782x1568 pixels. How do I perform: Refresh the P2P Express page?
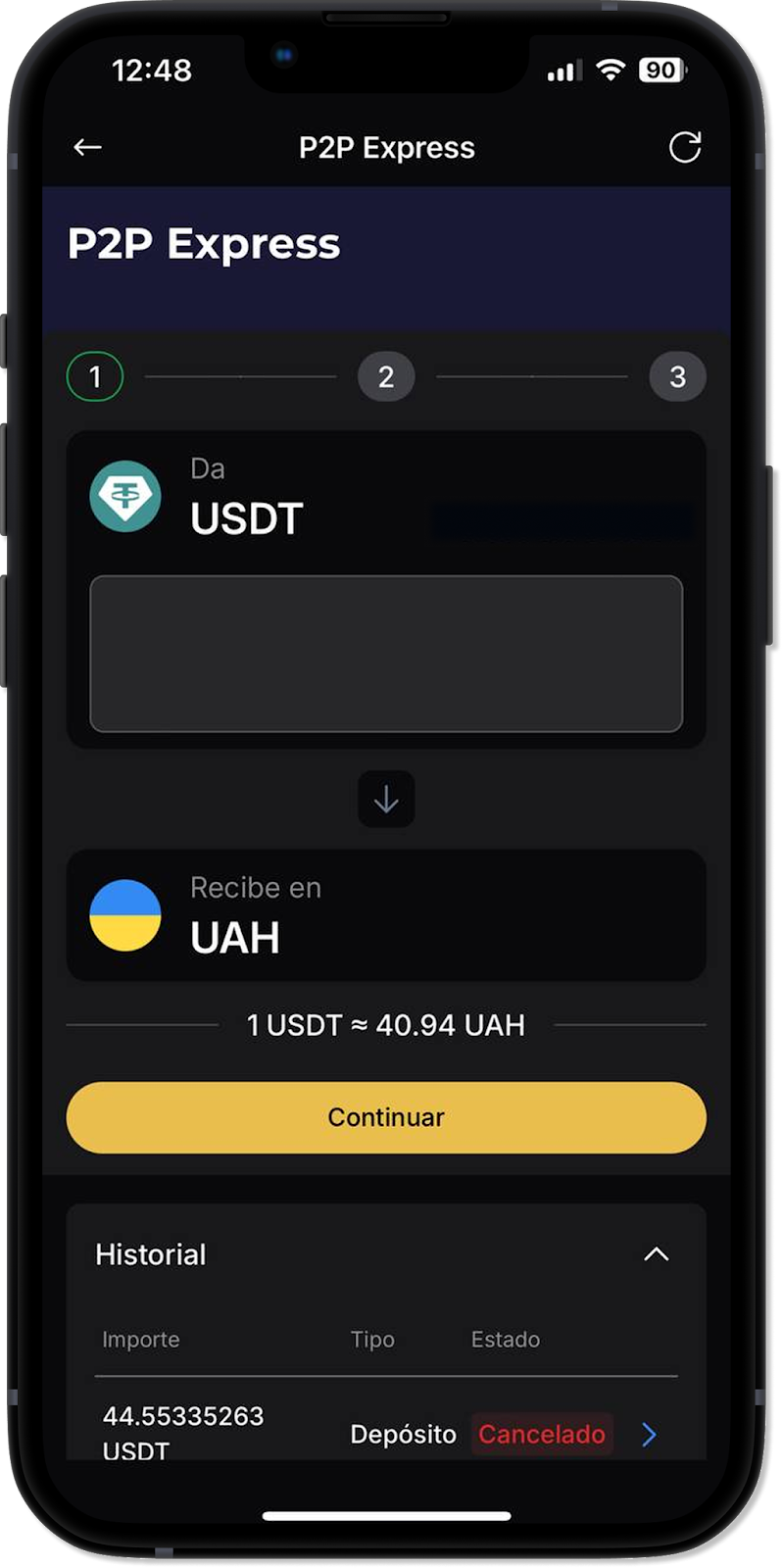(684, 147)
